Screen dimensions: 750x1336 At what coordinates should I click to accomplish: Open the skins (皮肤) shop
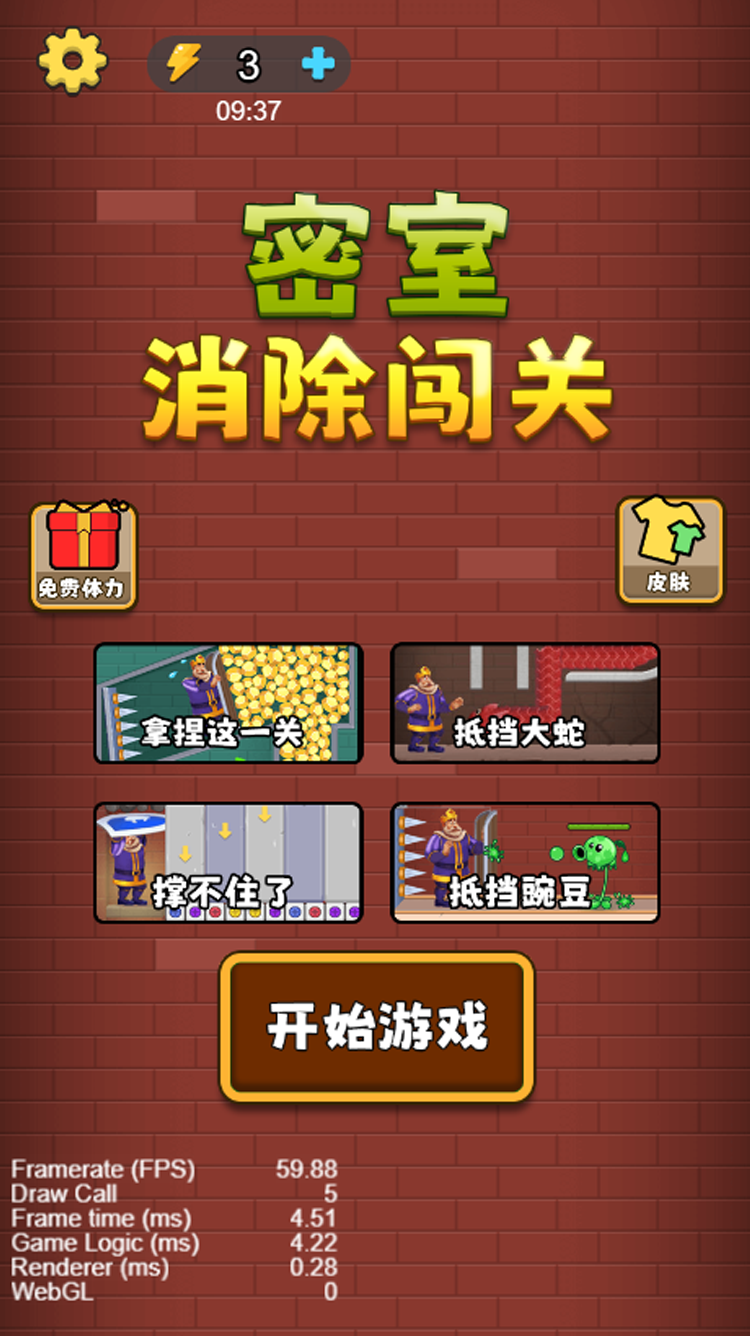[669, 550]
